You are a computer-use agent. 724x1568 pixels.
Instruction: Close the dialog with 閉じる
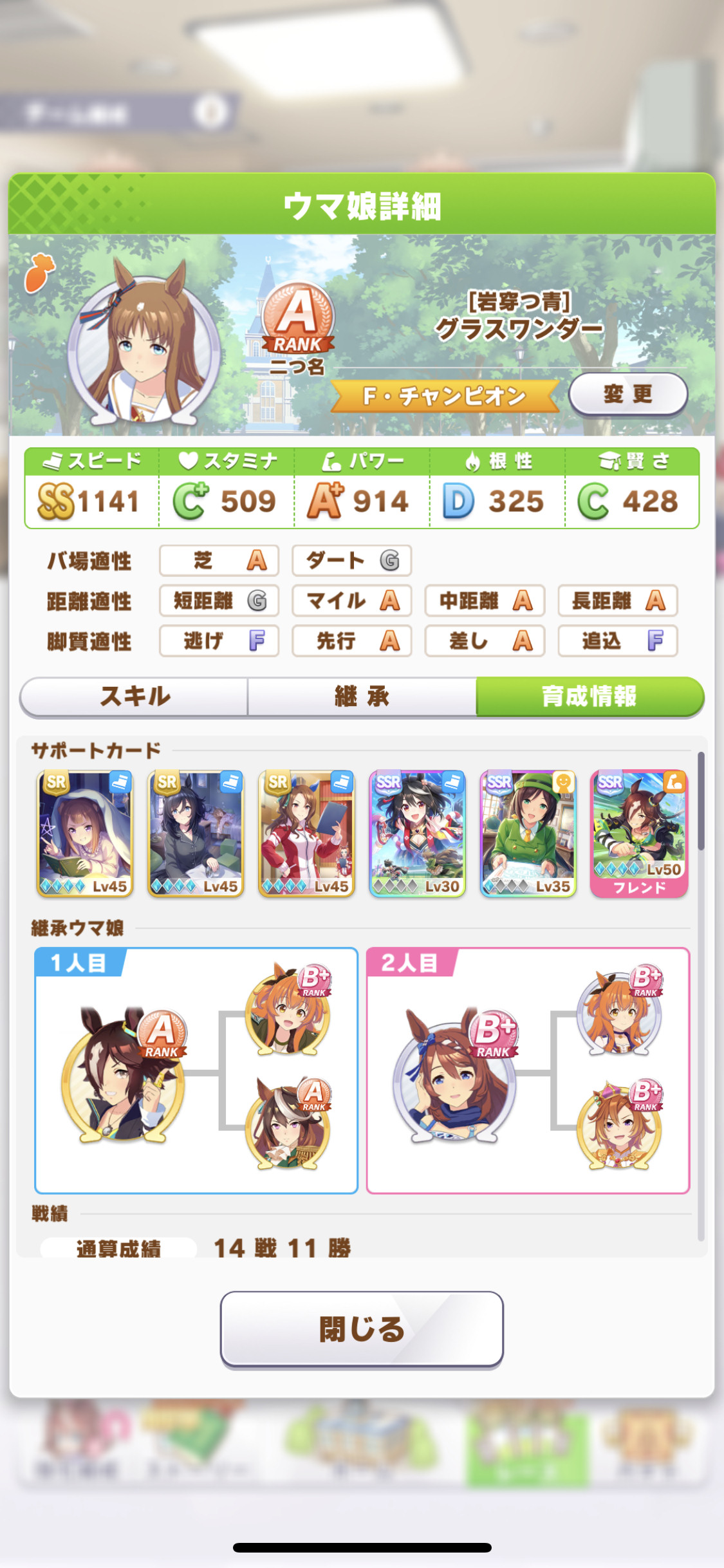(x=362, y=1329)
